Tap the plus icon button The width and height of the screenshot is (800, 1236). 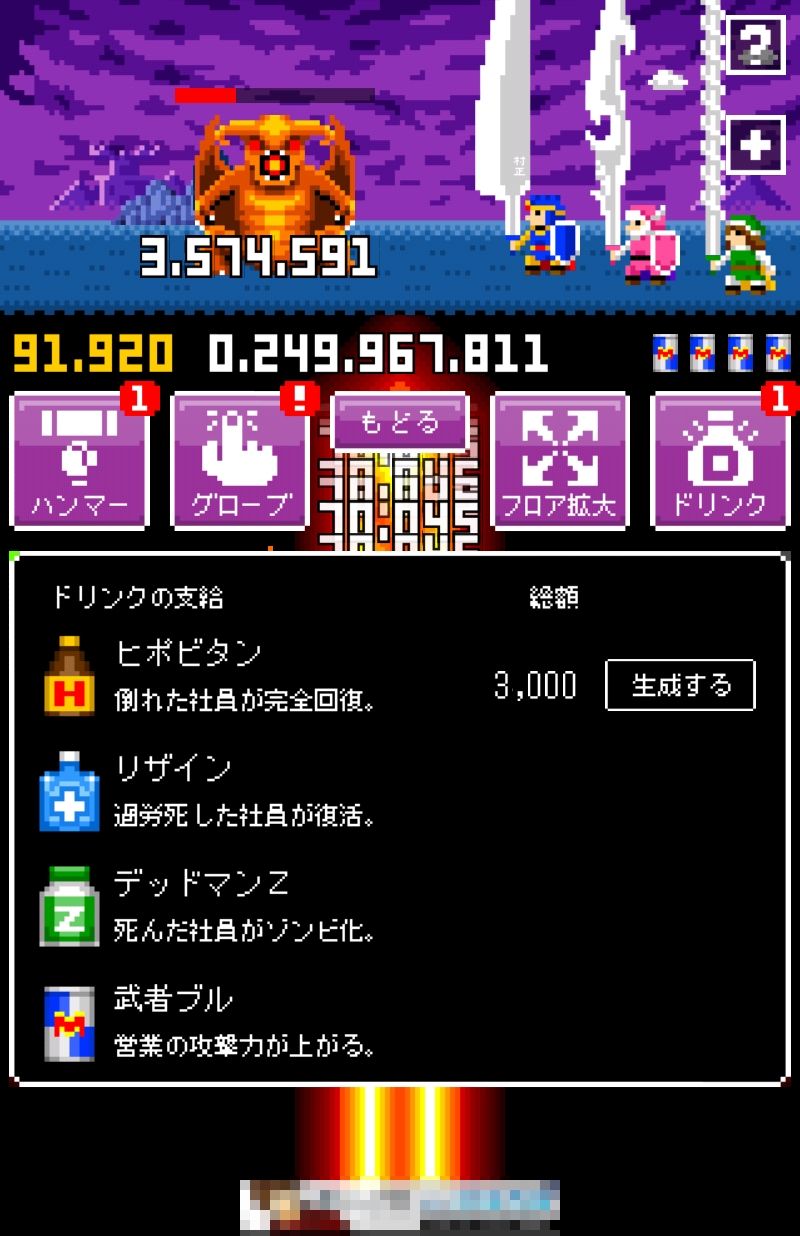(x=756, y=147)
